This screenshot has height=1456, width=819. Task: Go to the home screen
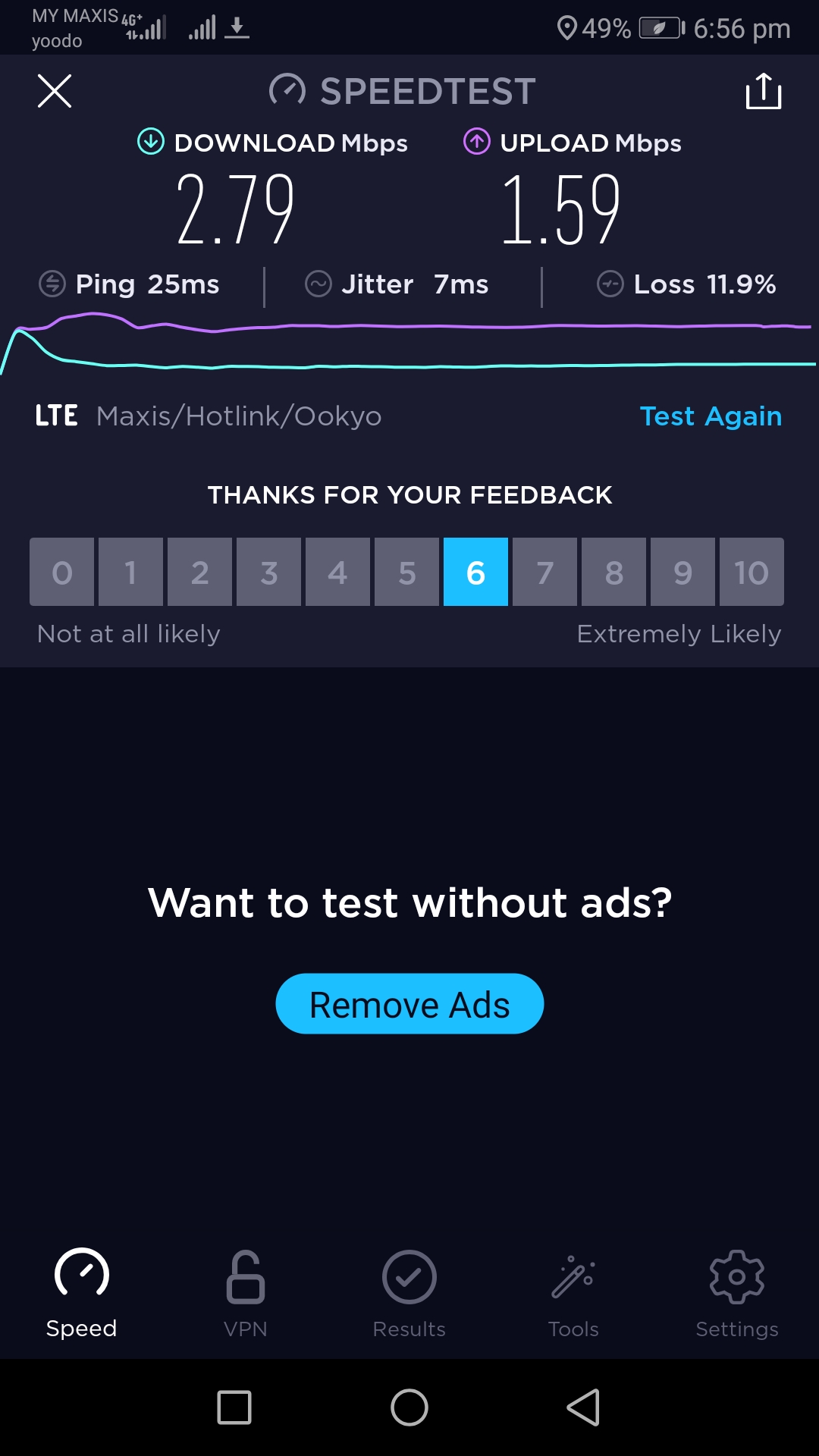click(409, 1407)
